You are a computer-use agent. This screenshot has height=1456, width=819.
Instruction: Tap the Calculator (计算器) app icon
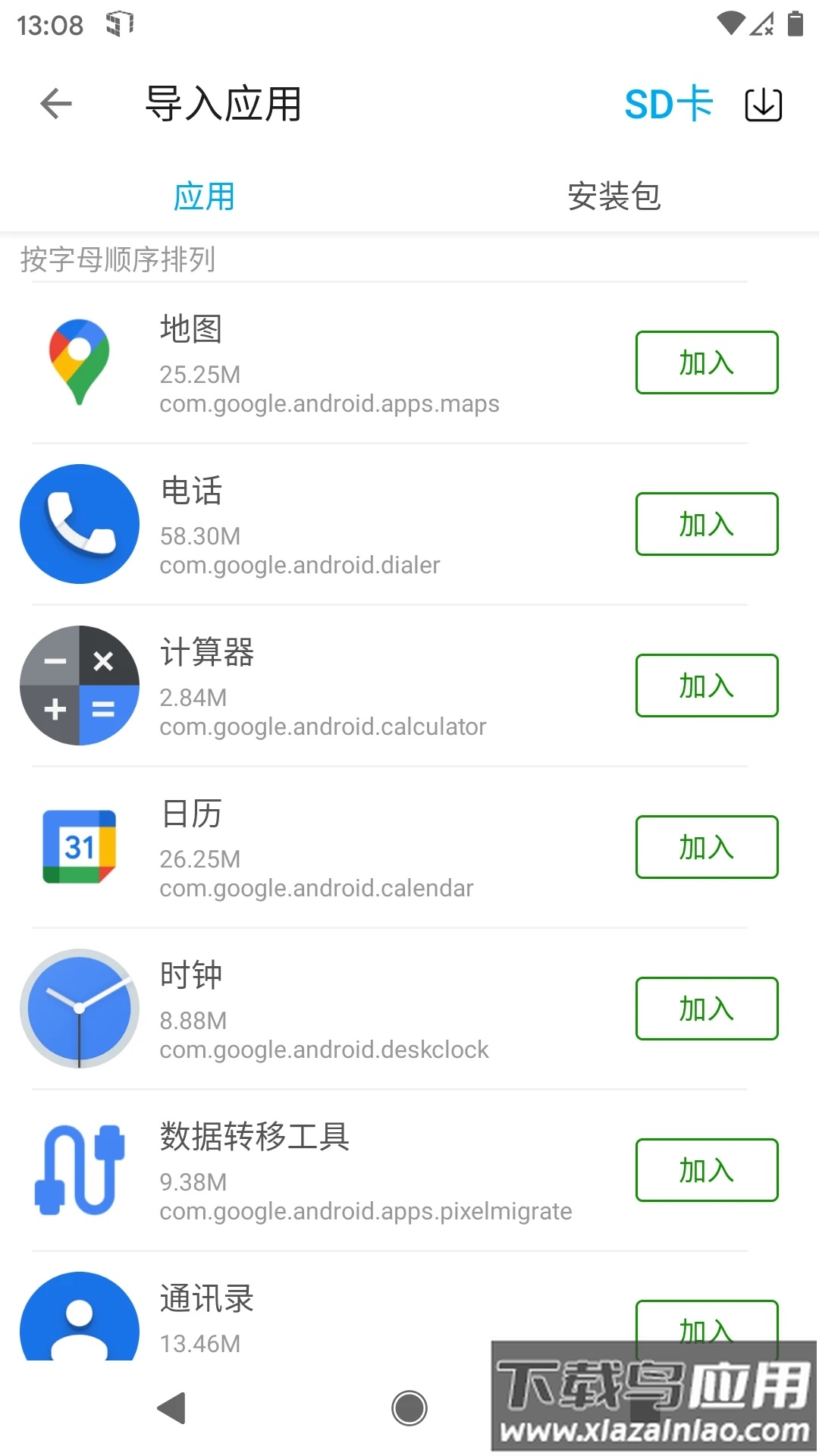click(x=79, y=685)
